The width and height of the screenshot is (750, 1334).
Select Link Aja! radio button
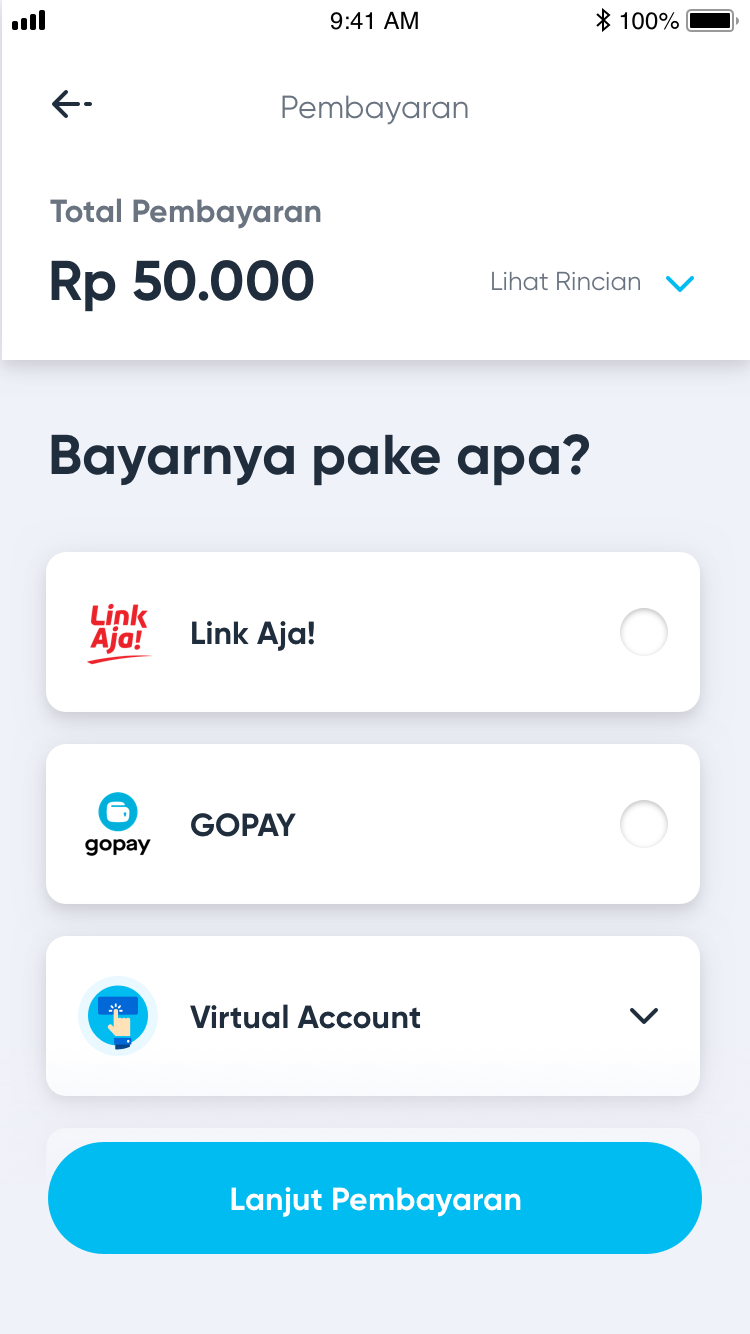click(x=643, y=632)
